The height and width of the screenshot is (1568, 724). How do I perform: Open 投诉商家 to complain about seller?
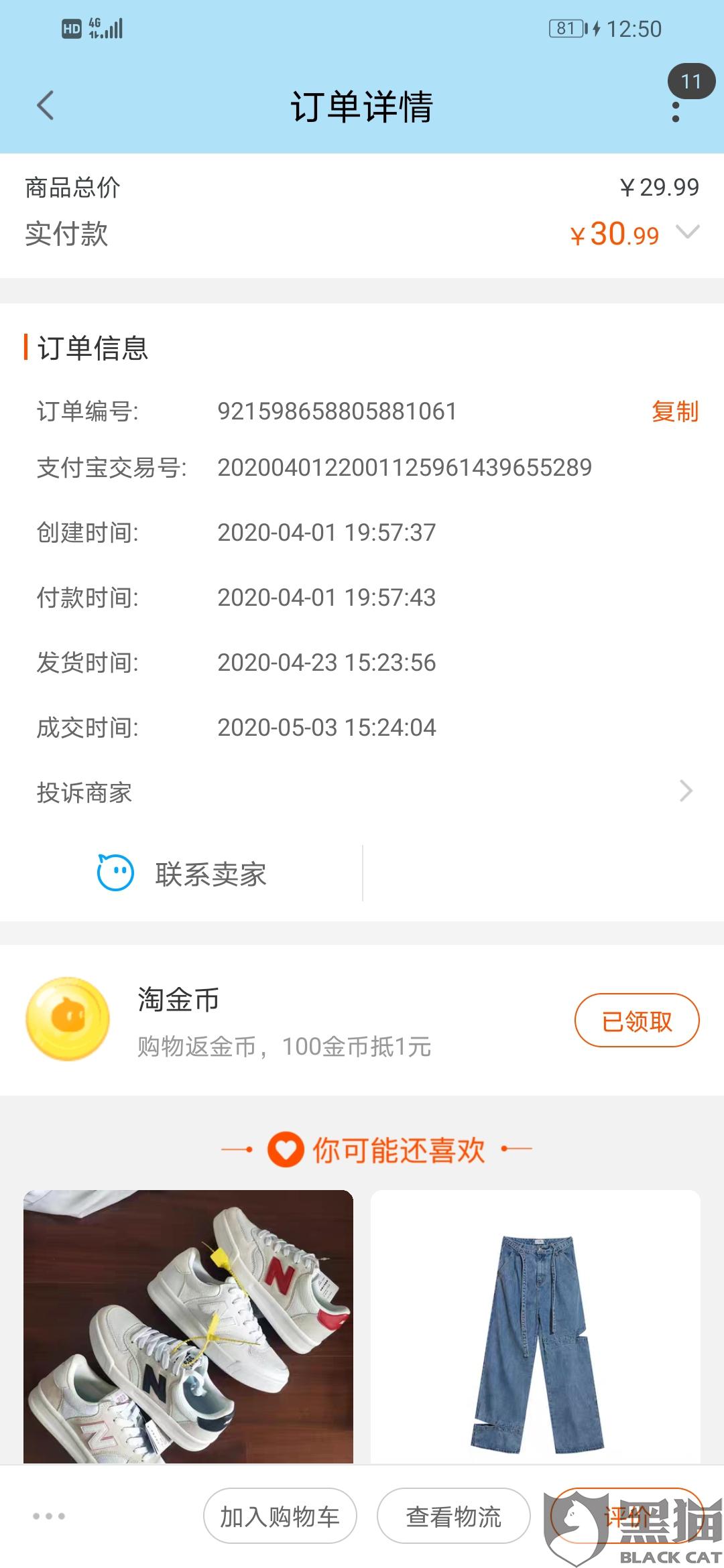(x=362, y=793)
